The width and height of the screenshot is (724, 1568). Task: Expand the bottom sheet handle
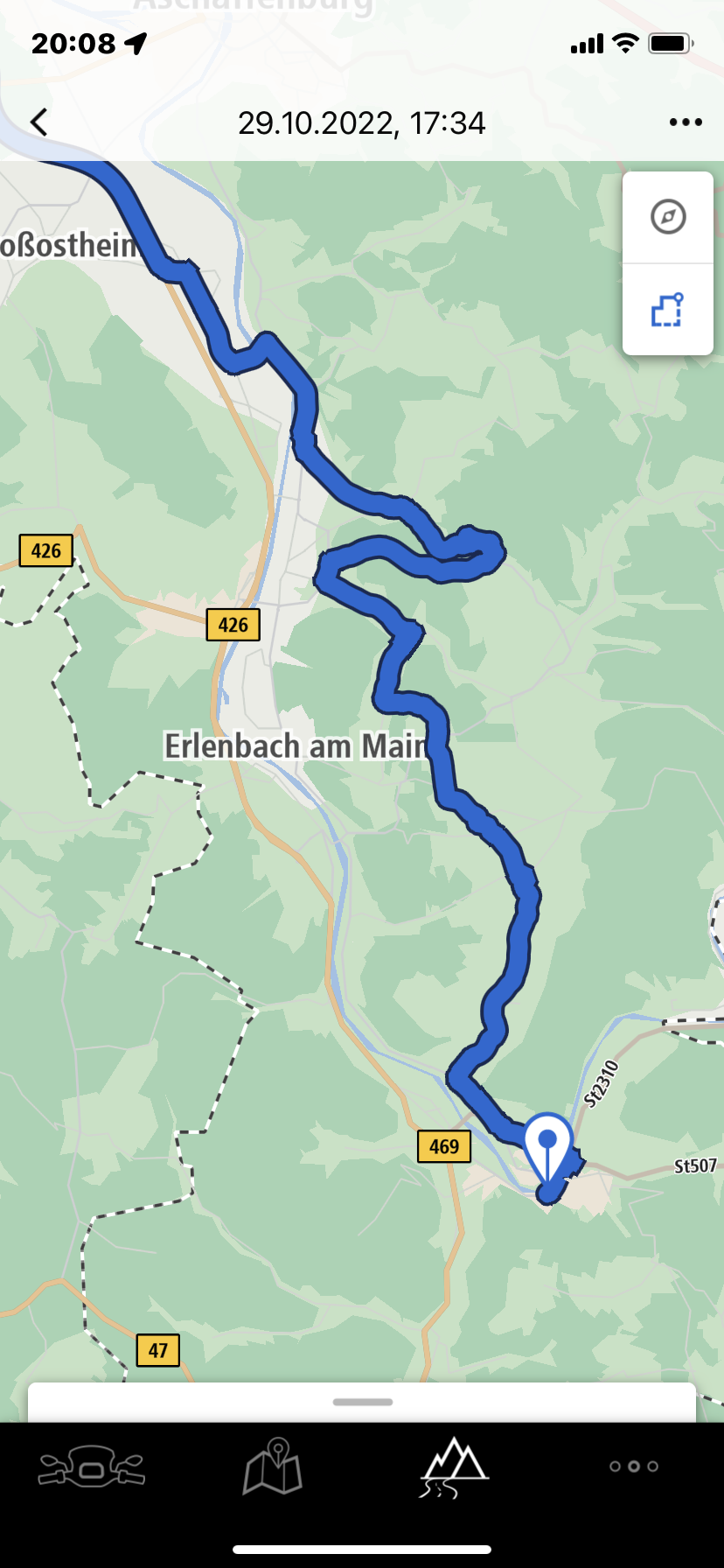[362, 1402]
